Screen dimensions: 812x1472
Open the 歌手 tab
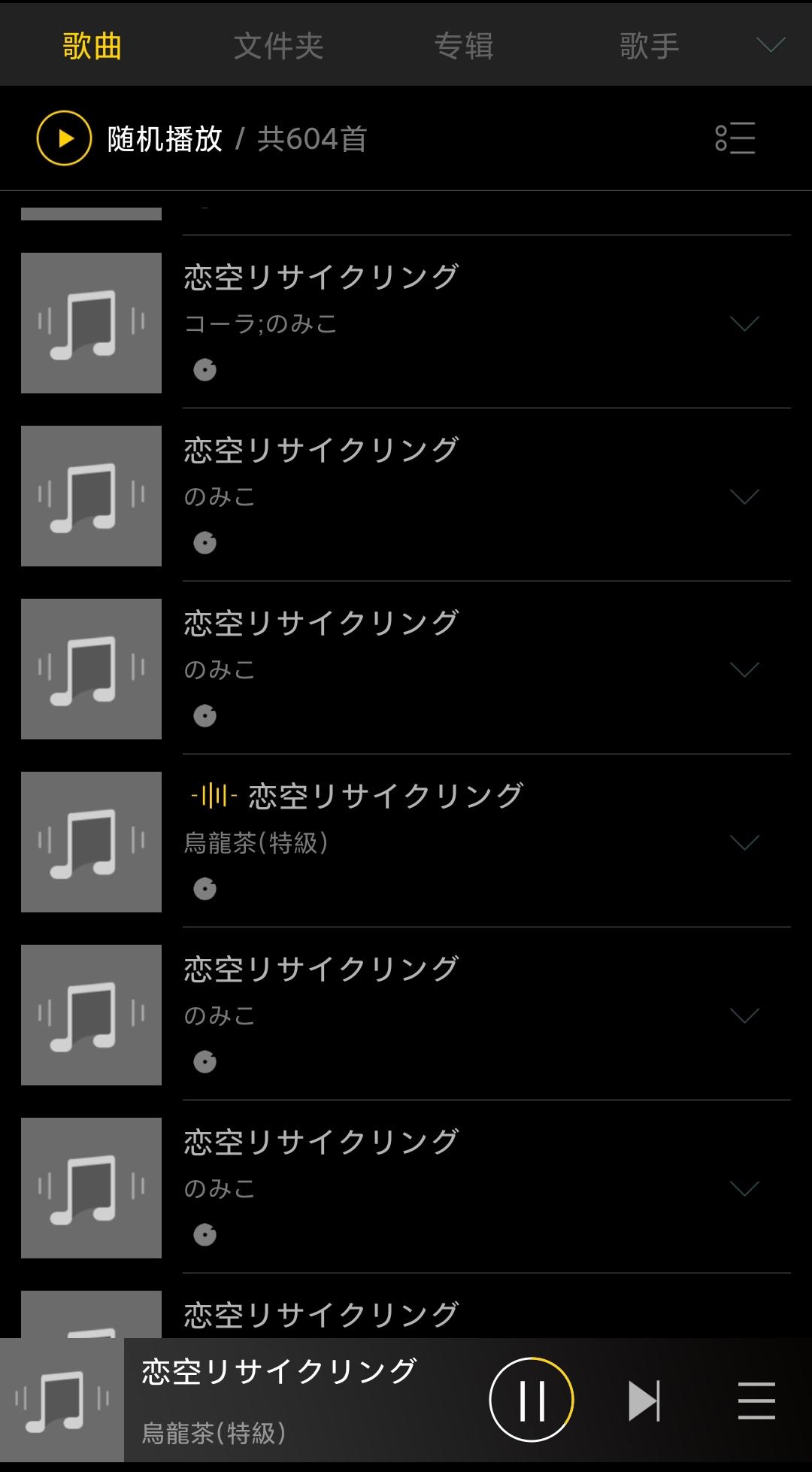tap(649, 46)
